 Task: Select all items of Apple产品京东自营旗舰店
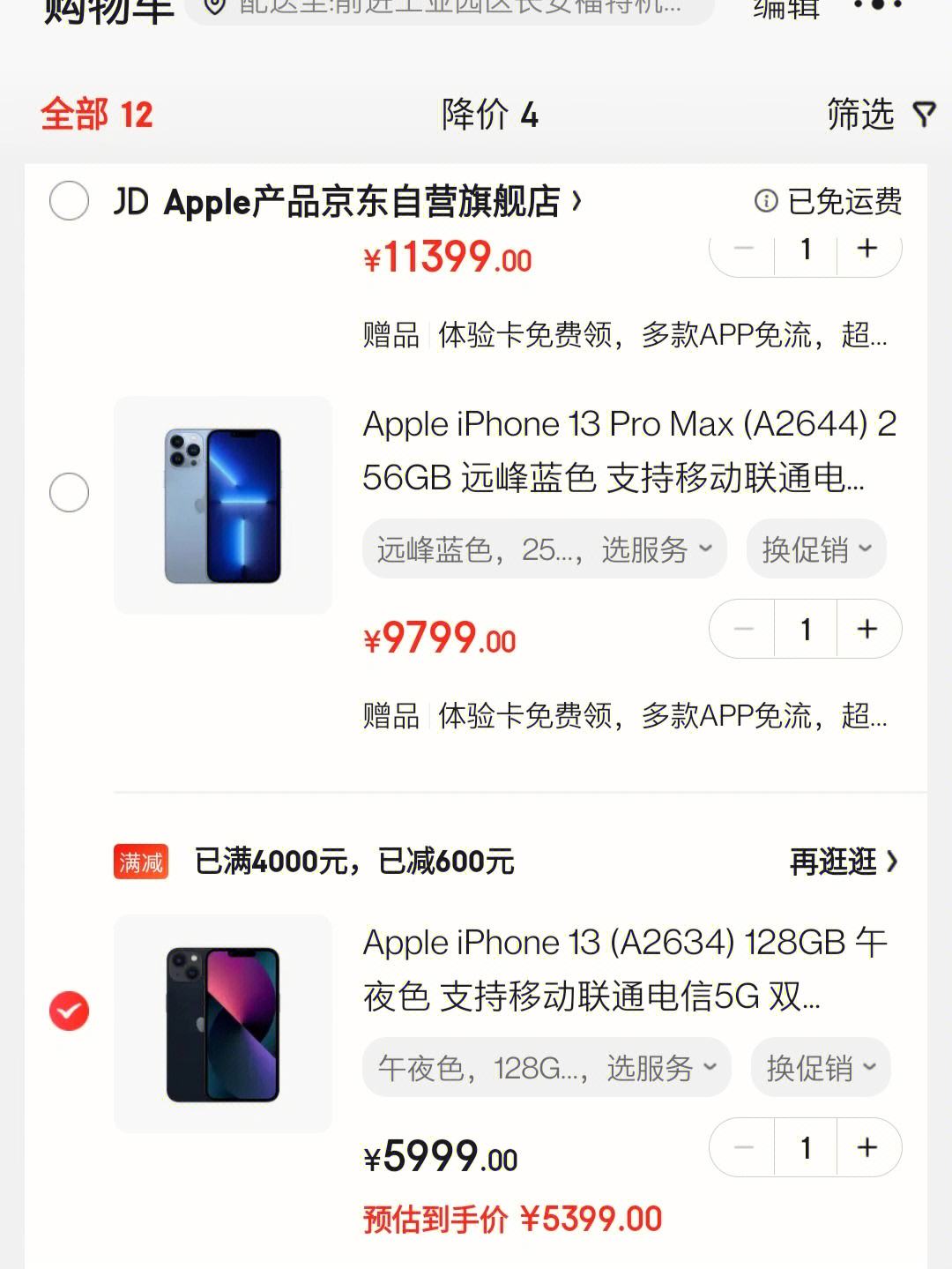point(69,201)
